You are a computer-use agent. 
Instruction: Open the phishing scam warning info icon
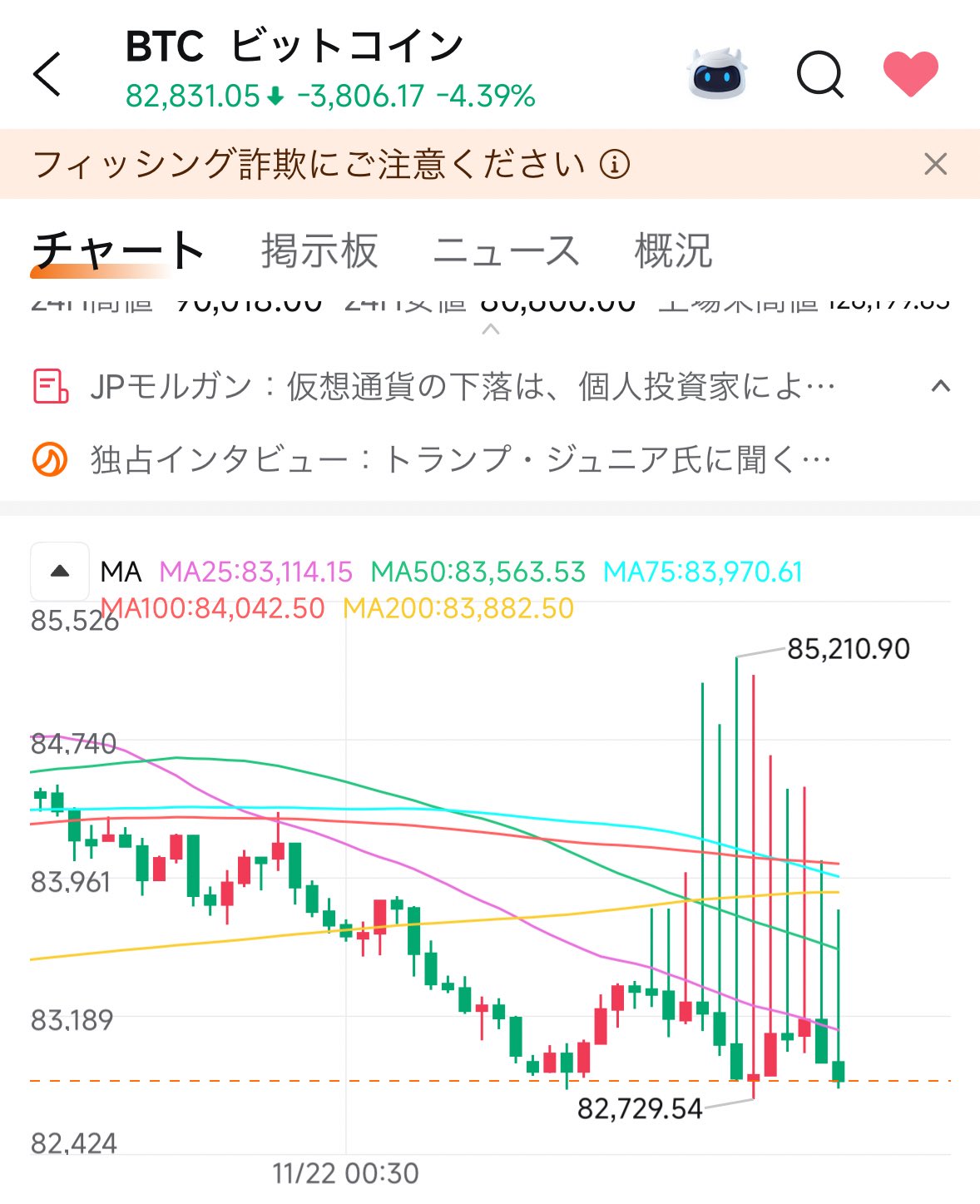pos(614,164)
